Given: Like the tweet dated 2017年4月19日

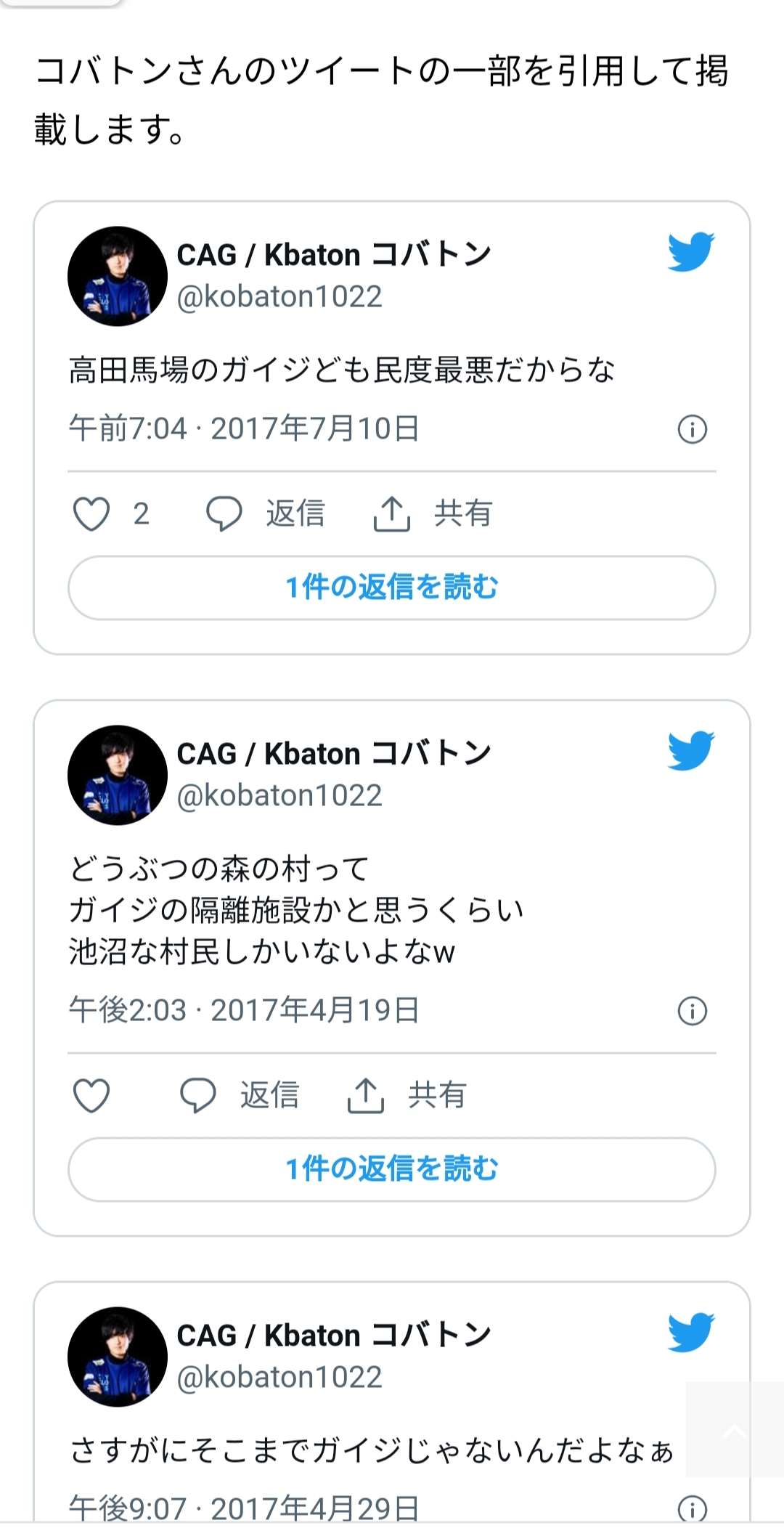Looking at the screenshot, I should (92, 1095).
